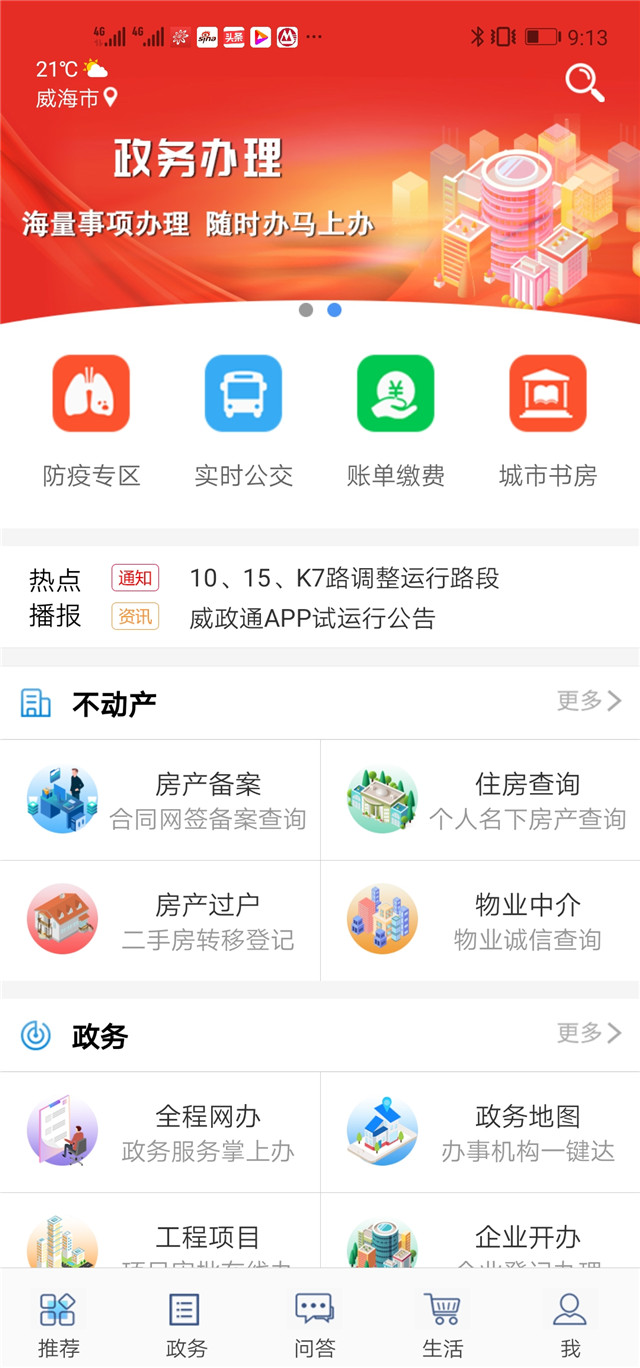Read the notice about 10、15、K7路 route change

click(344, 578)
